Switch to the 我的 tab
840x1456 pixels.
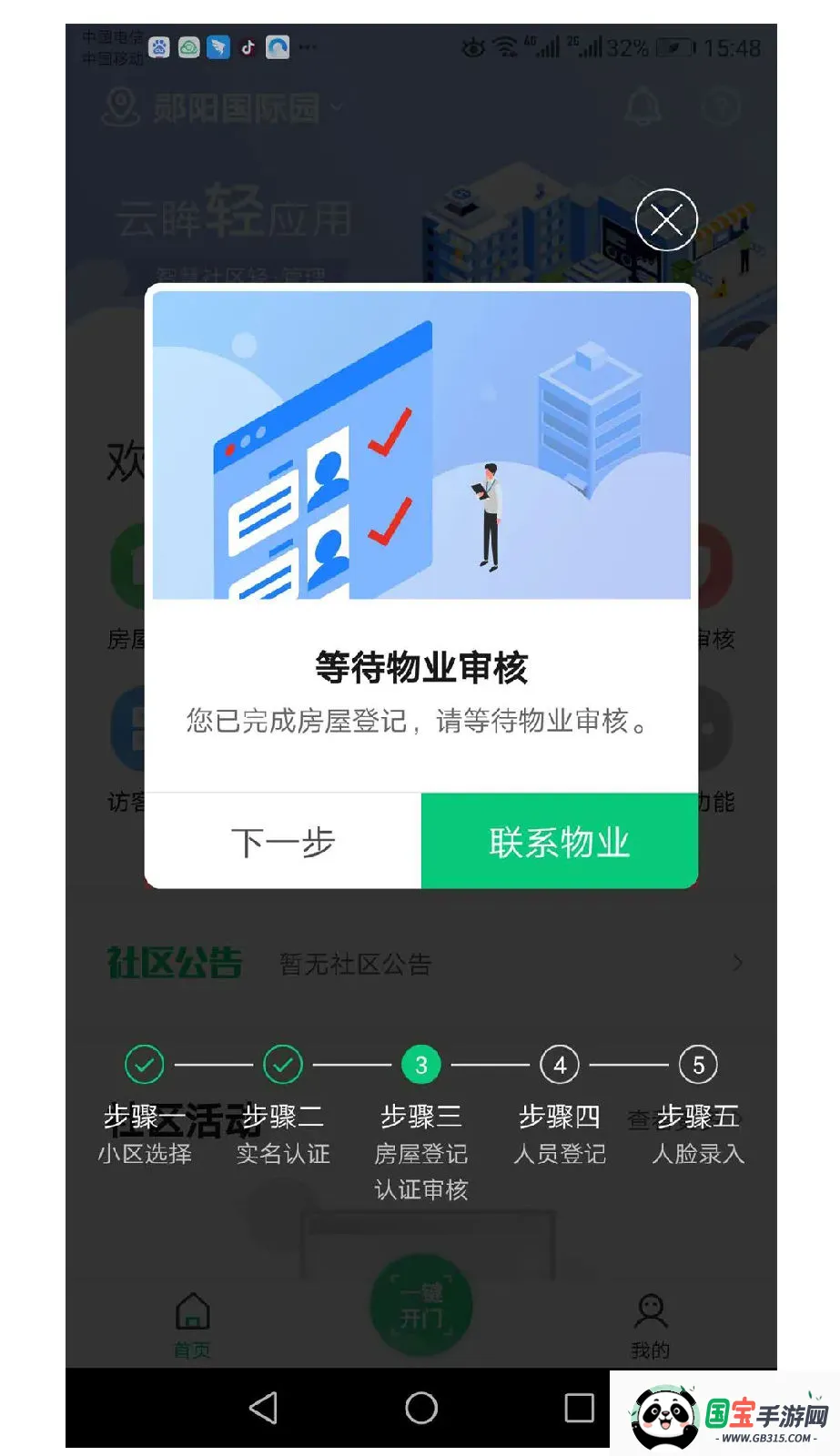652,1324
